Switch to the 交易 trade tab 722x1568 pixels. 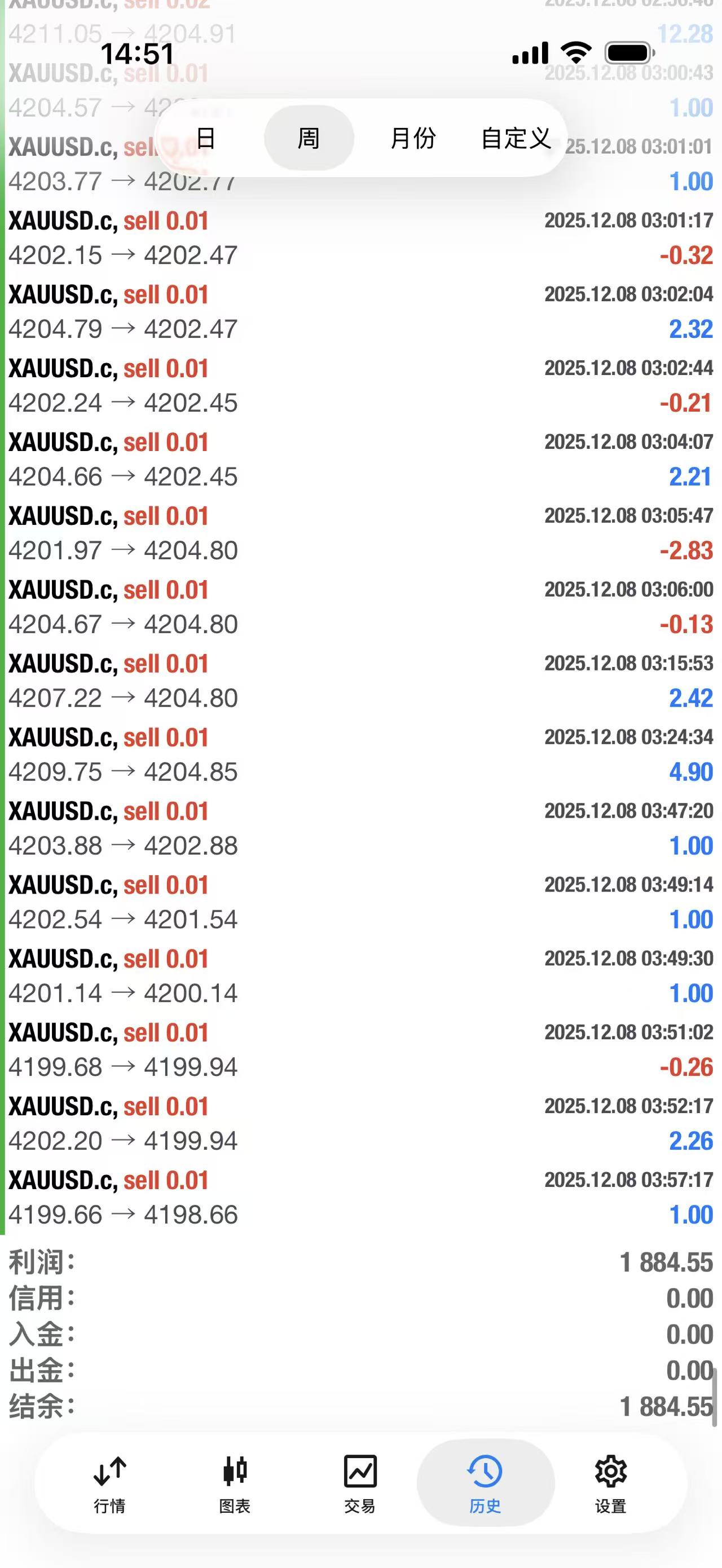click(360, 1483)
